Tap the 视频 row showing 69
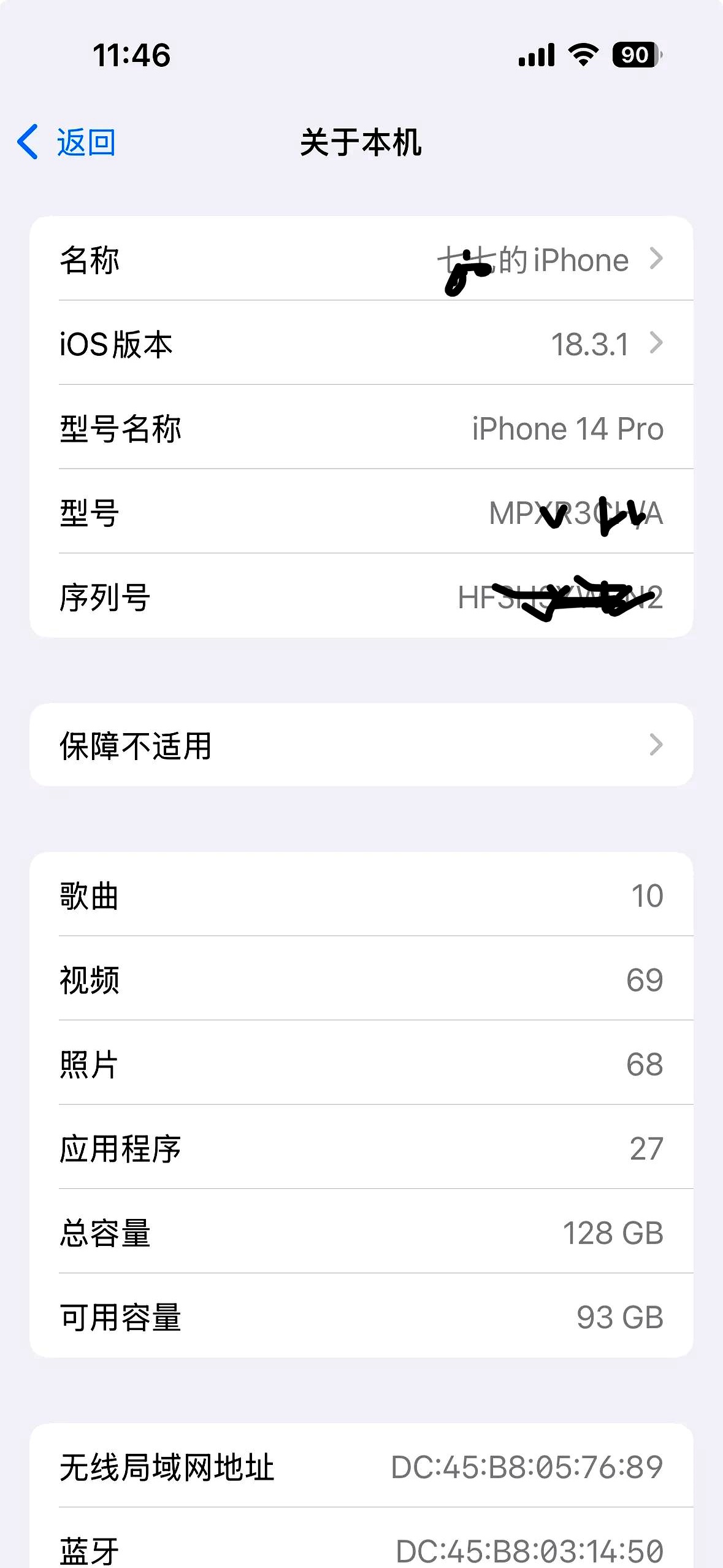Viewport: 723px width, 1568px height. 362,981
